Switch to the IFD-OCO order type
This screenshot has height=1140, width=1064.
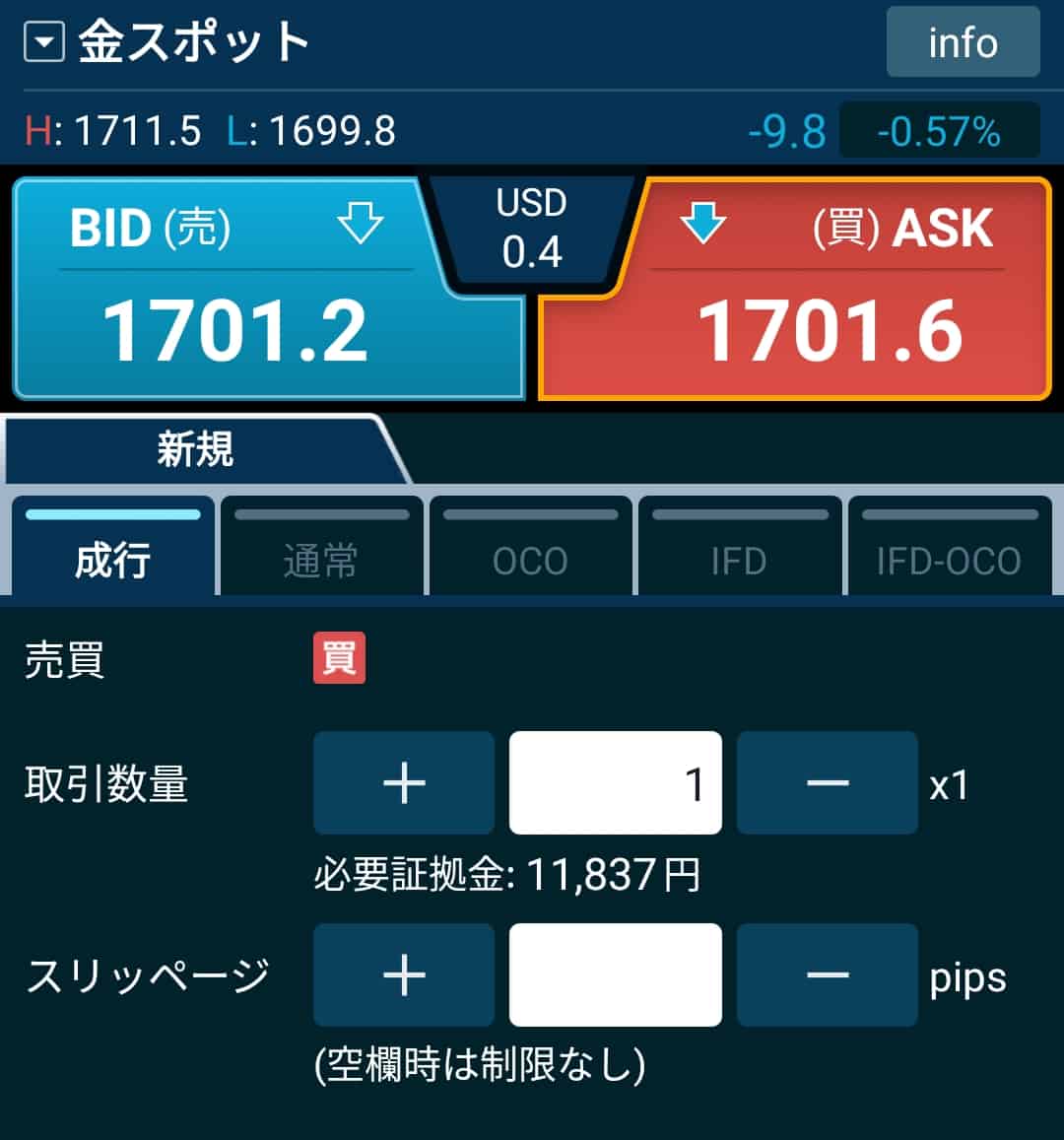click(948, 552)
